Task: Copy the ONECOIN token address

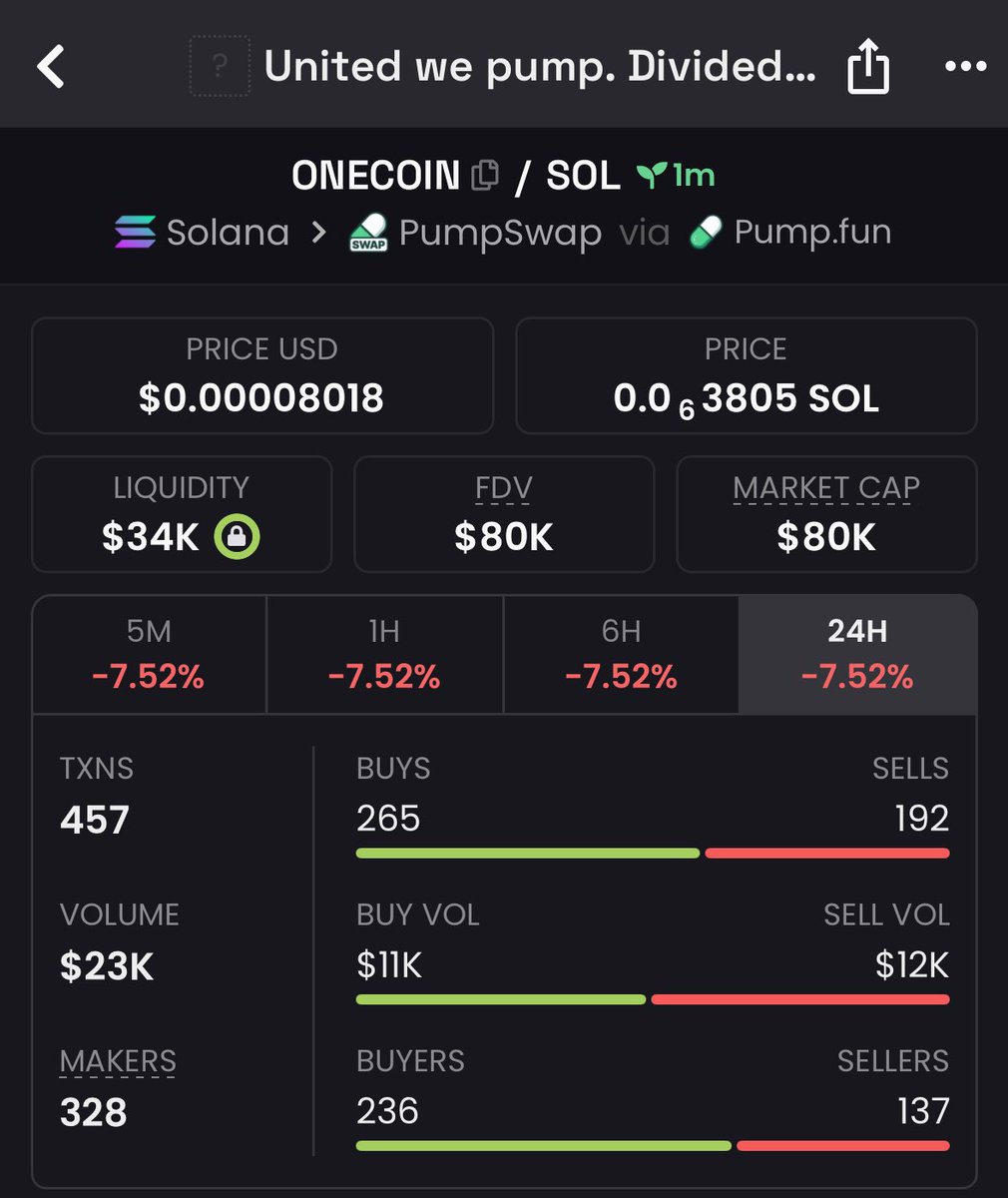Action: [485, 176]
